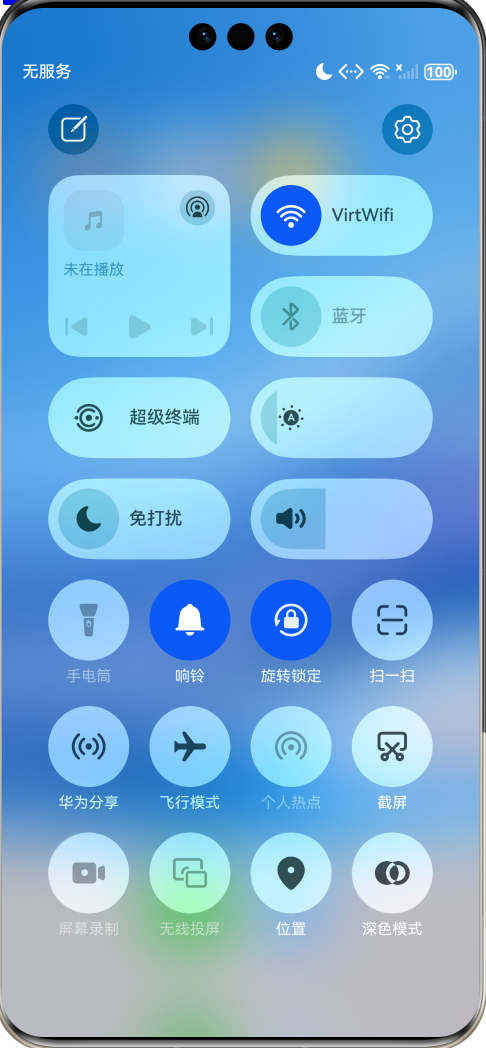Enable 华为分享 Huawei Share
This screenshot has width=486, height=1048.
(x=89, y=746)
